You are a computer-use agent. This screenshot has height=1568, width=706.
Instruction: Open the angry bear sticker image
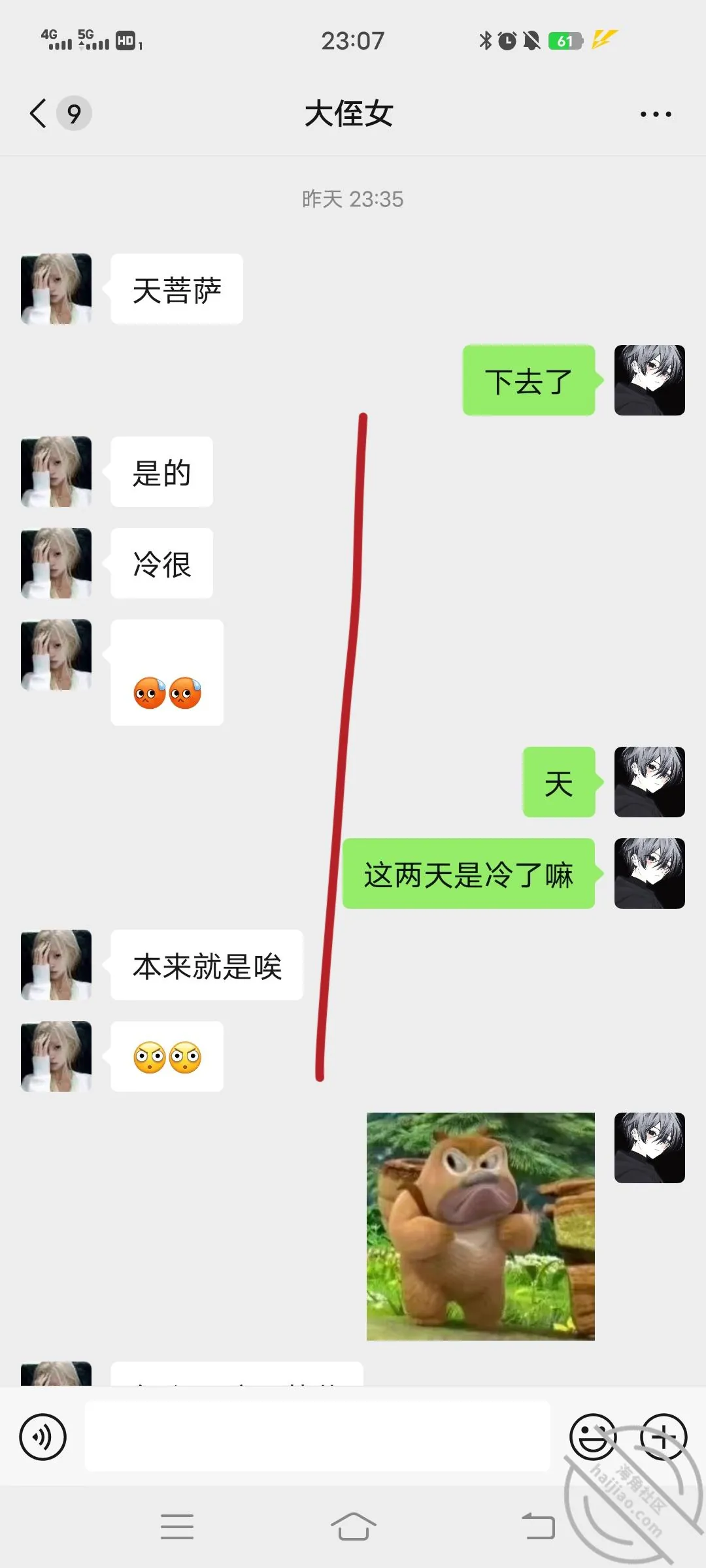480,1226
